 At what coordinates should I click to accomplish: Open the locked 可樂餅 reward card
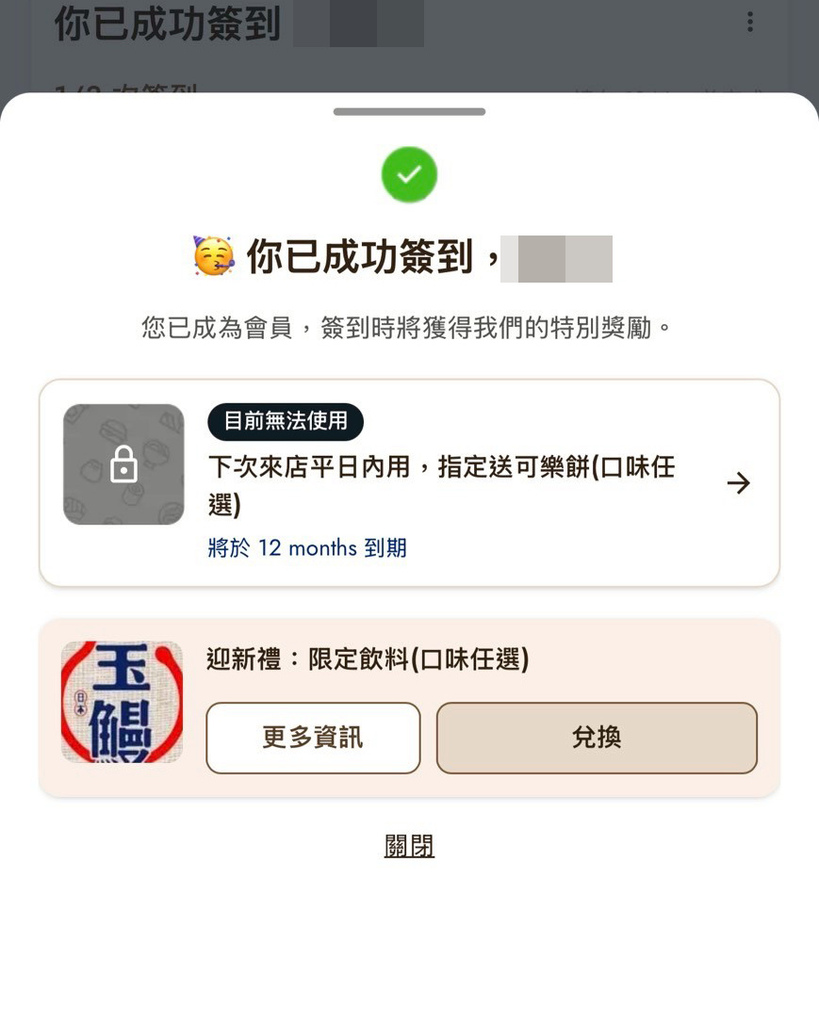click(x=409, y=483)
